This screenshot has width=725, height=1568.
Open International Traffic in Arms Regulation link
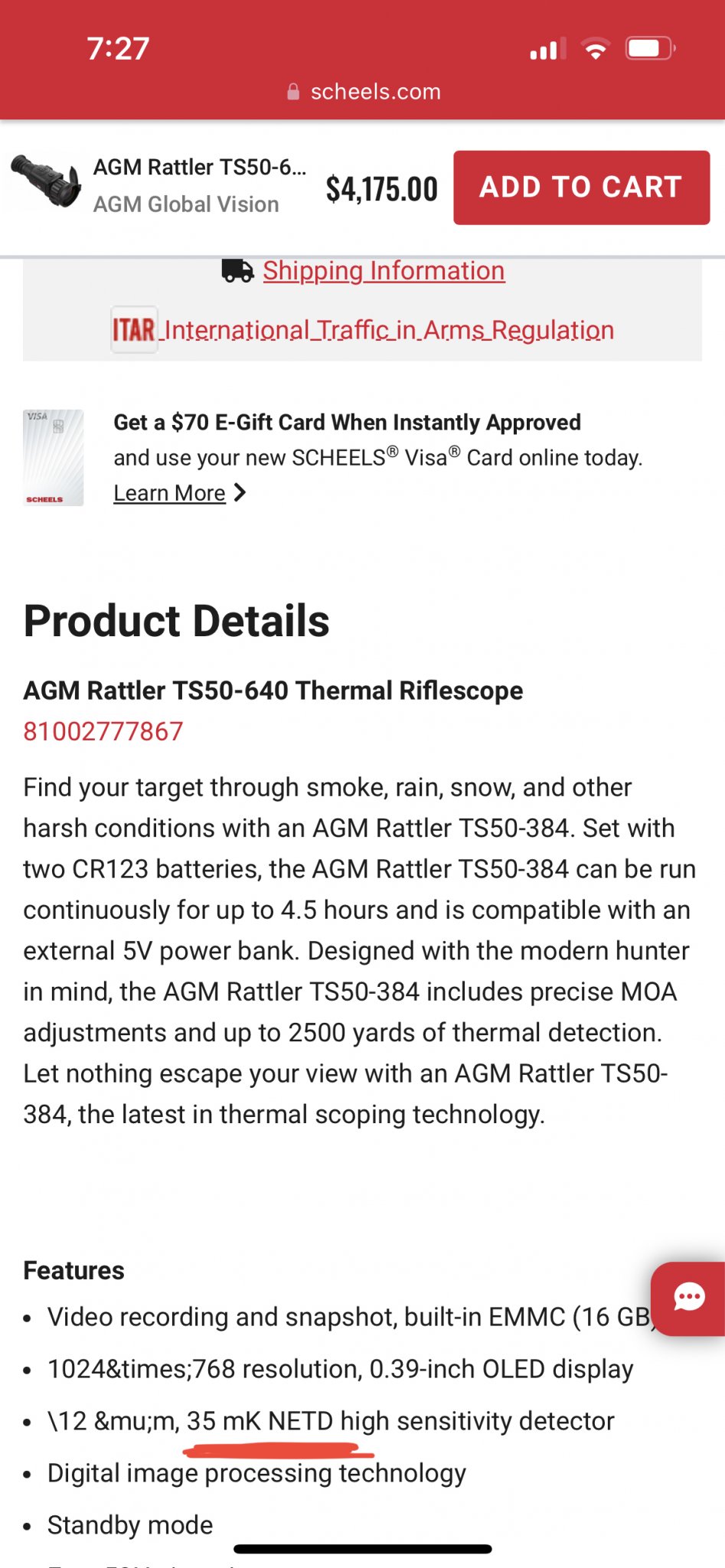[388, 330]
